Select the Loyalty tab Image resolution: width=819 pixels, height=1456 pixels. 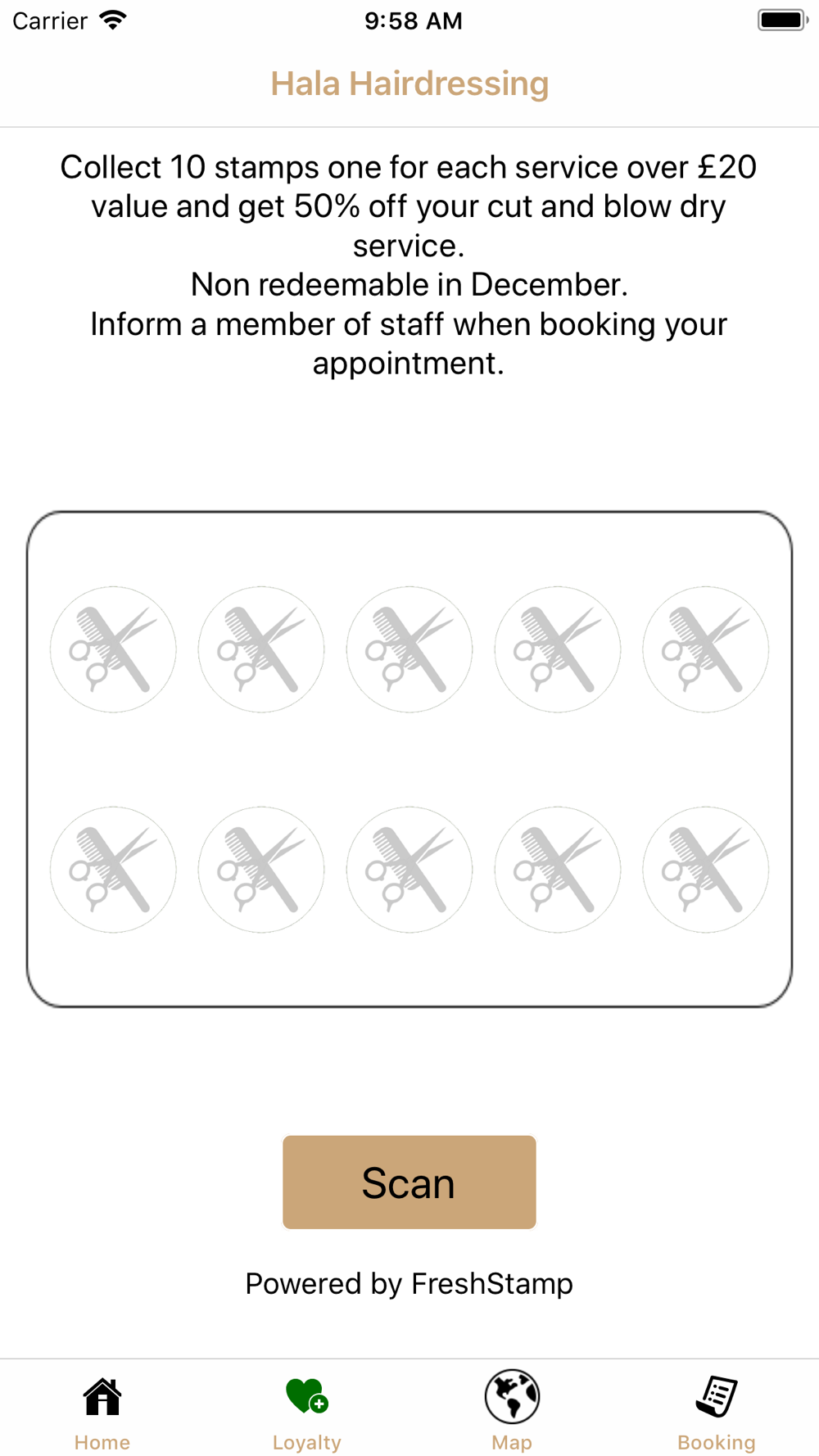(x=307, y=1411)
